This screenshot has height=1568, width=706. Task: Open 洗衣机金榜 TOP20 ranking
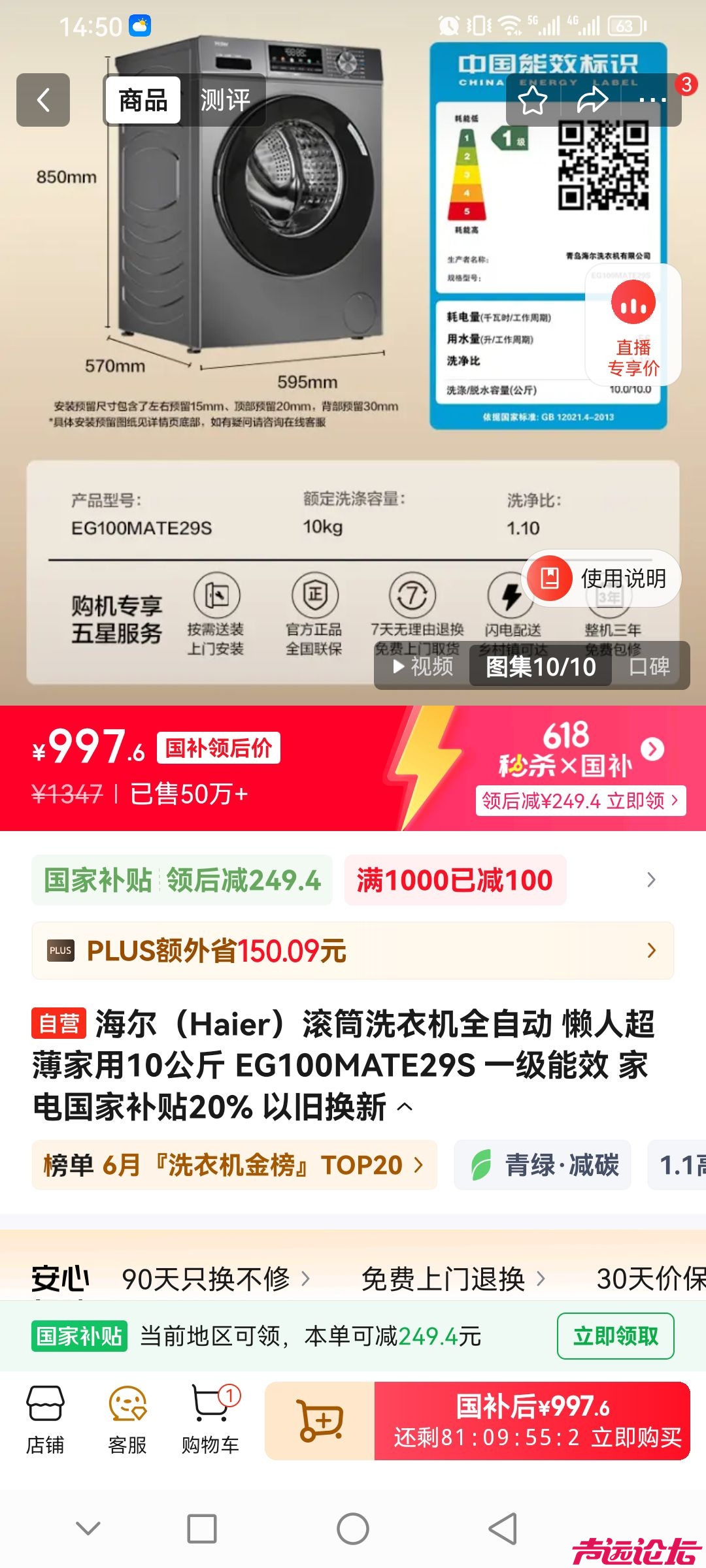click(x=234, y=1165)
